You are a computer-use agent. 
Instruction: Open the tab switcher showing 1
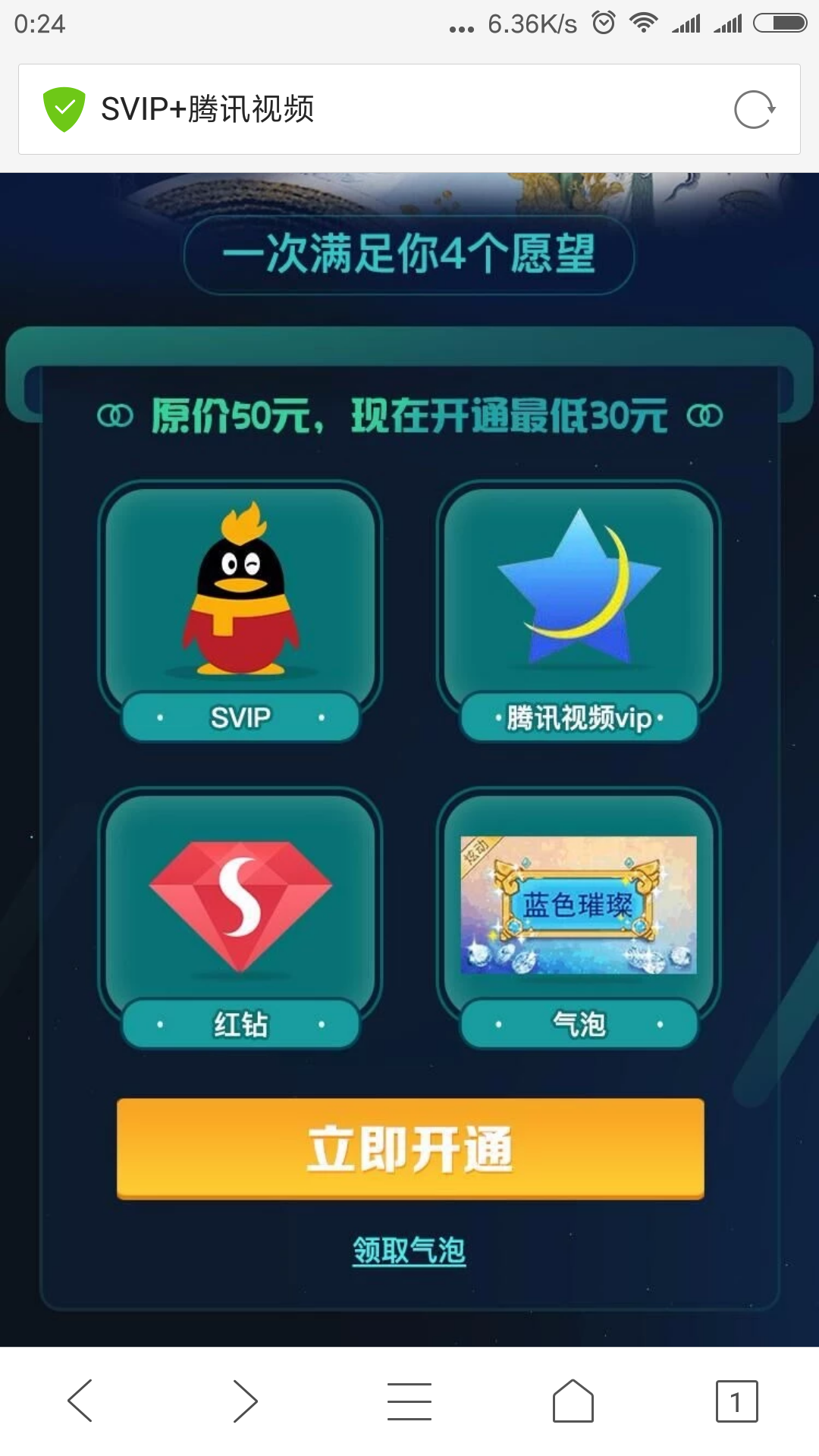tap(736, 1401)
